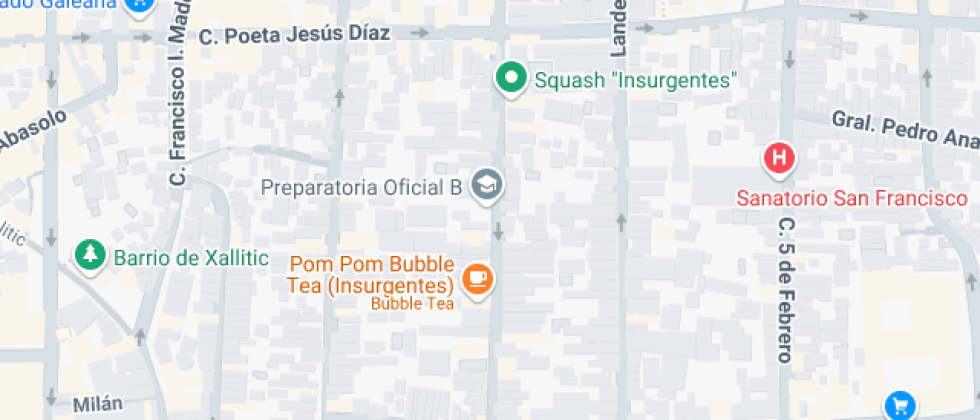Select the Barrio de Xallitic park marker
The width and height of the screenshot is (980, 420).
point(91,255)
